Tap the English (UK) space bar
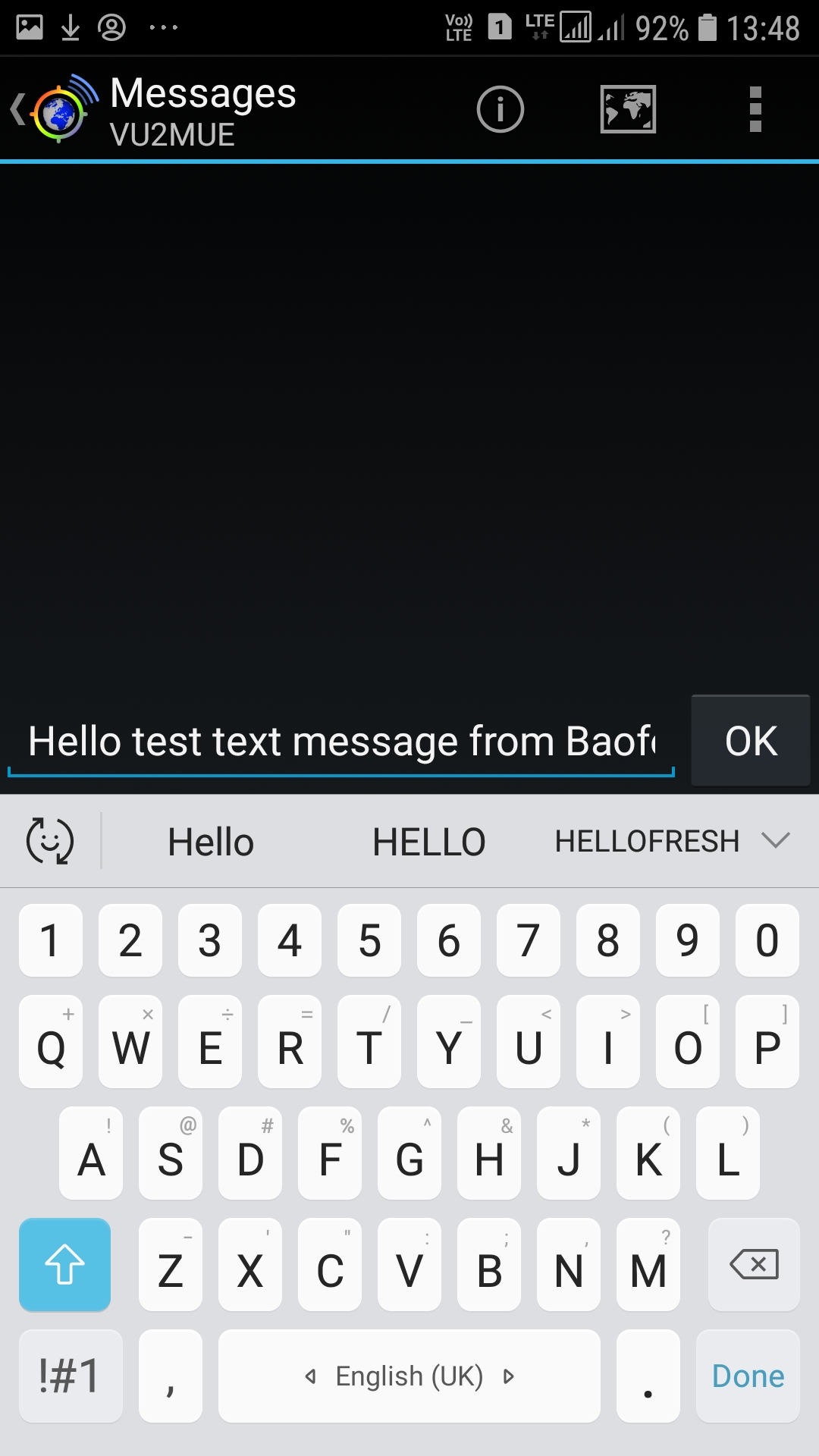Viewport: 819px width, 1456px height. coord(409,1376)
